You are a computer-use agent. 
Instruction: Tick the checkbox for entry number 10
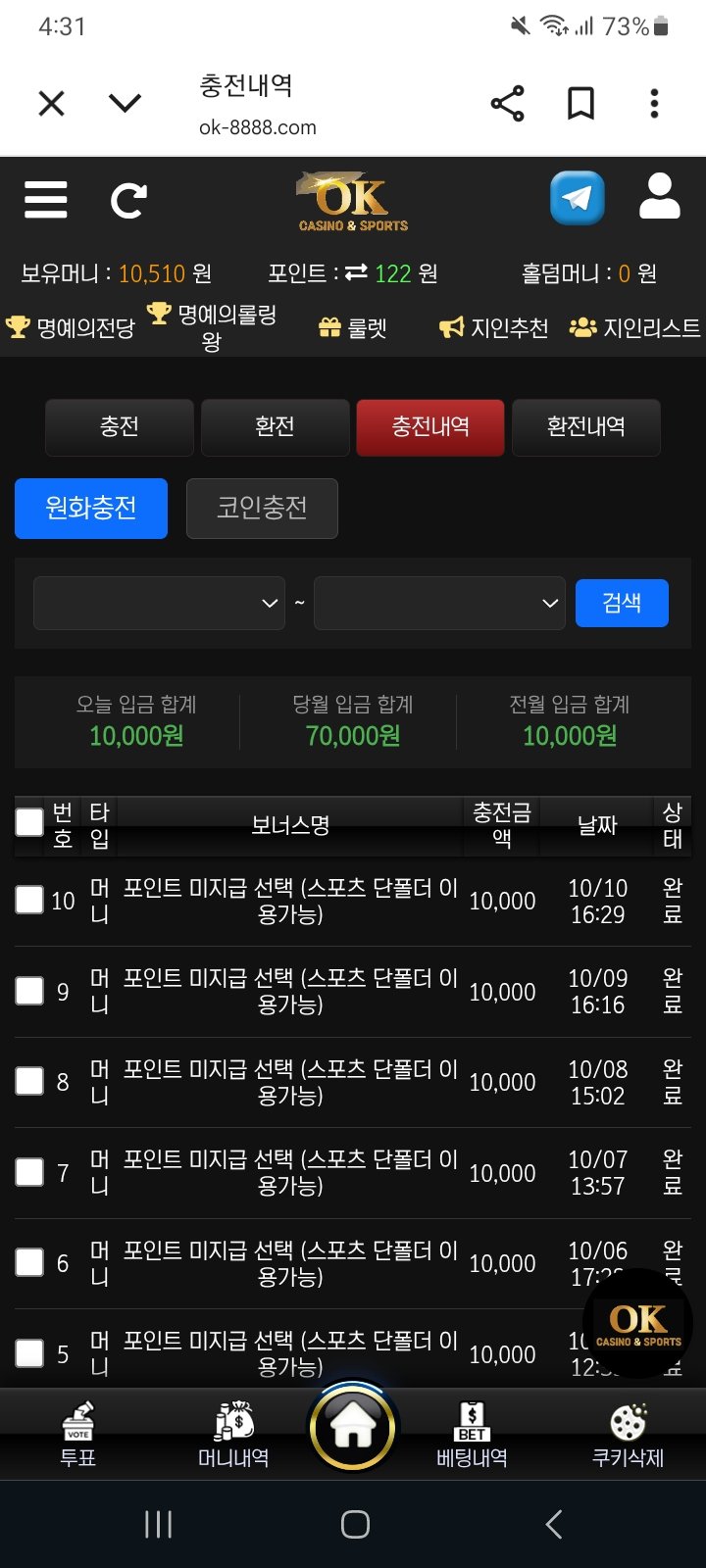click(29, 900)
